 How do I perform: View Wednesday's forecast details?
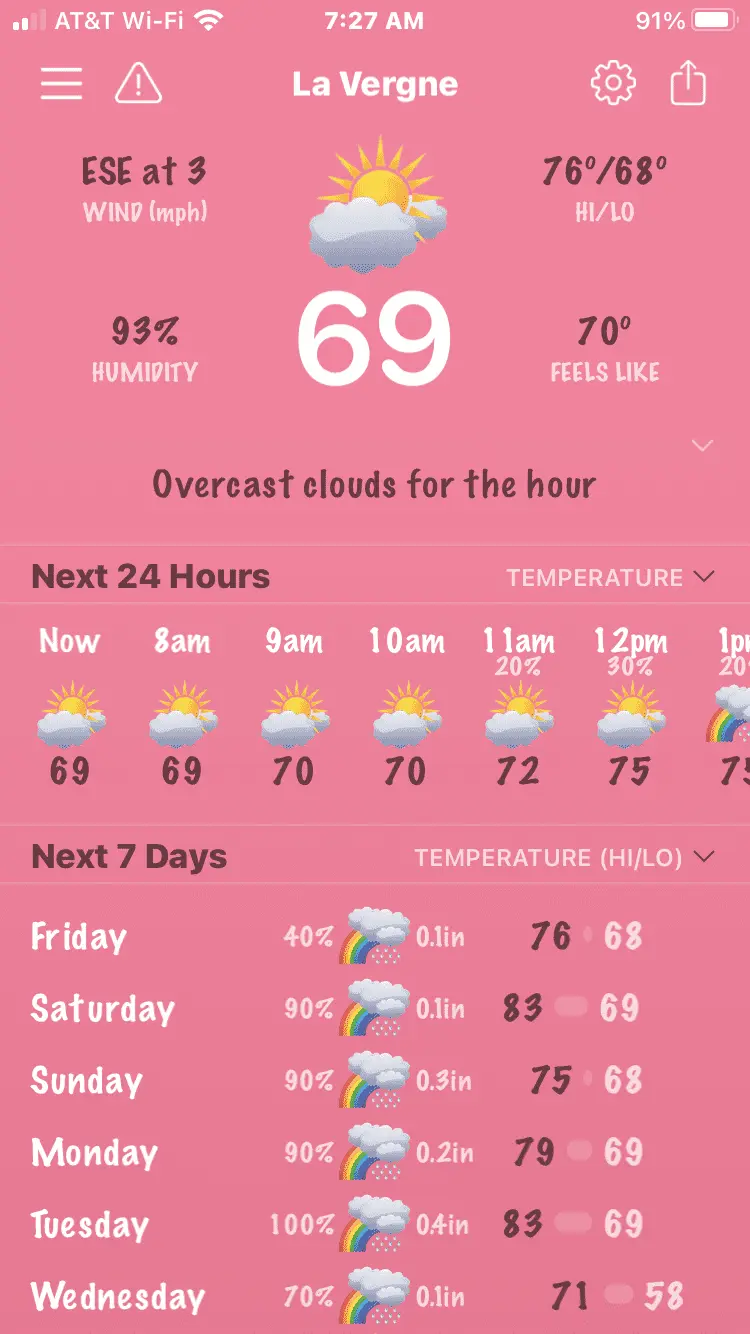click(375, 1297)
